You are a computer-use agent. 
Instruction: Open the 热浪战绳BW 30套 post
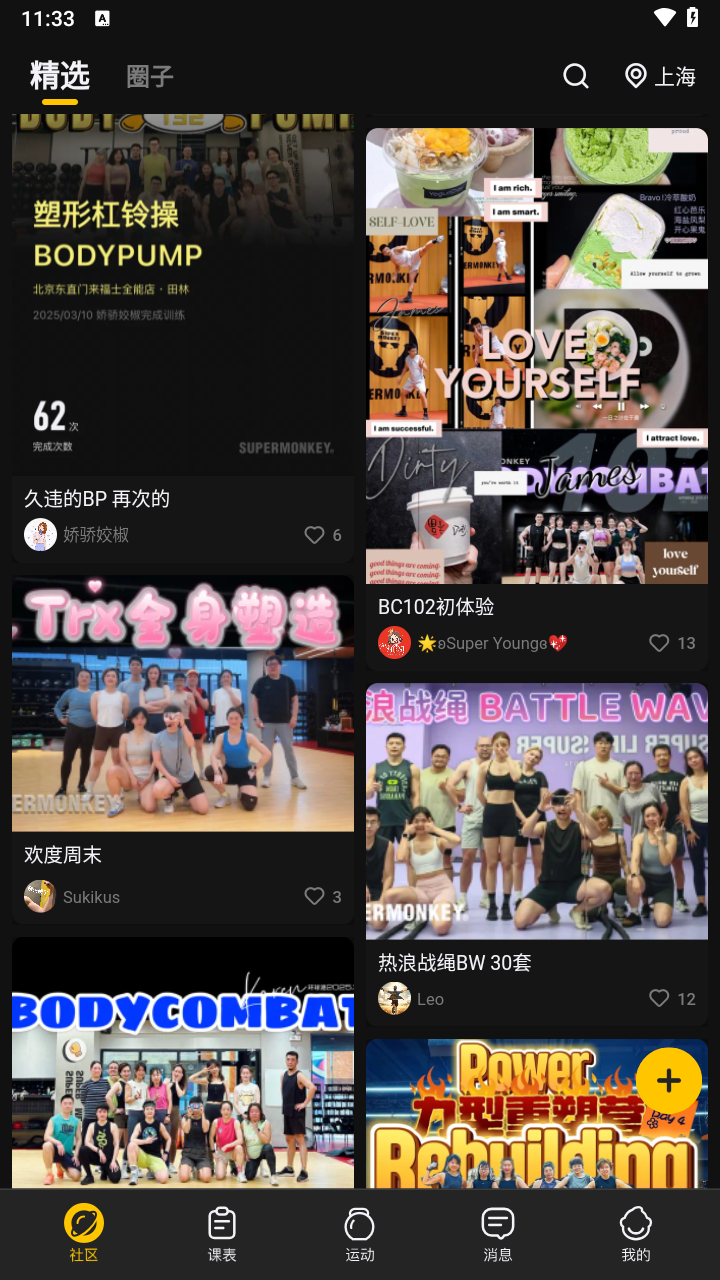(536, 810)
